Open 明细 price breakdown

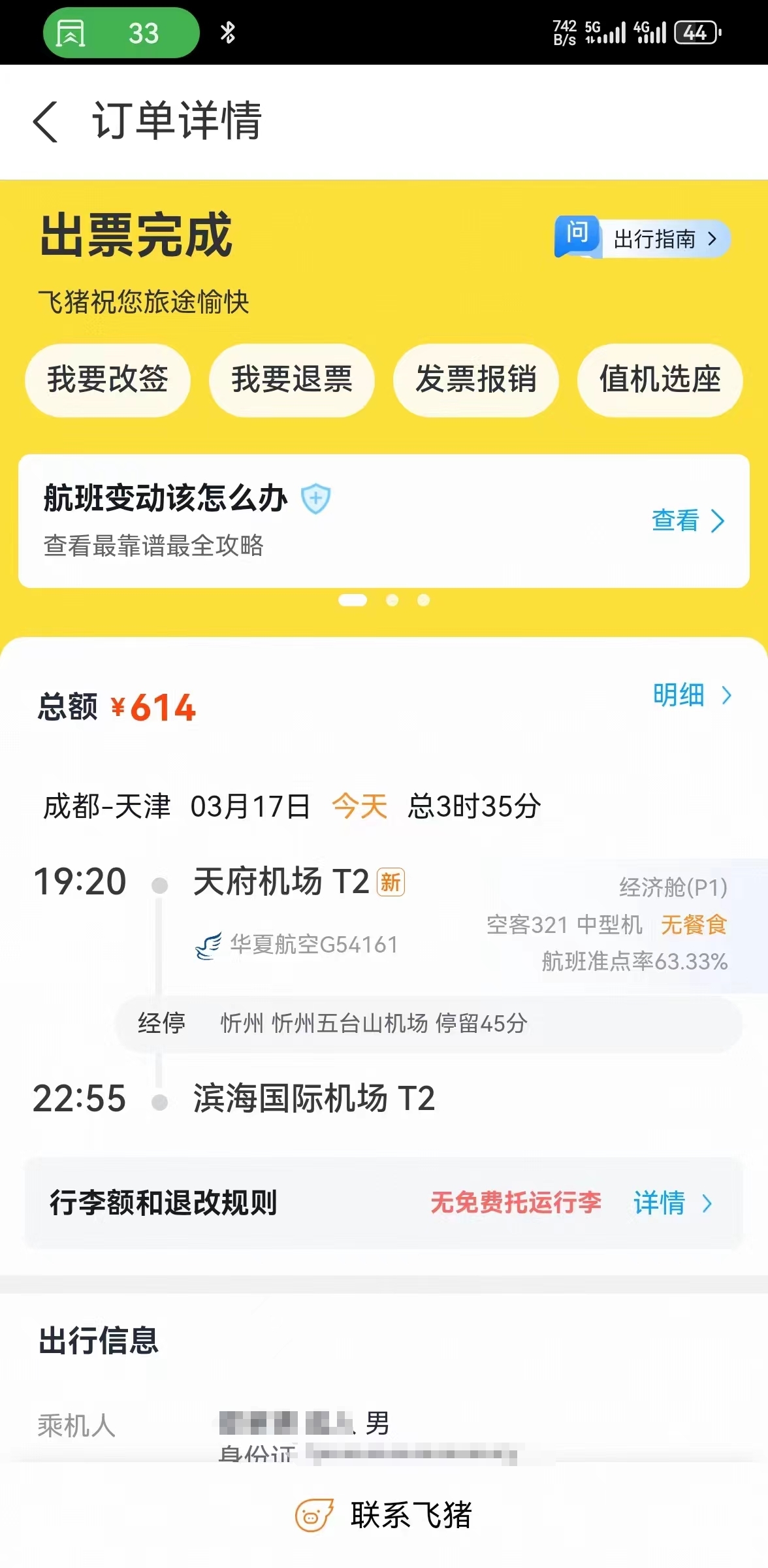point(692,695)
